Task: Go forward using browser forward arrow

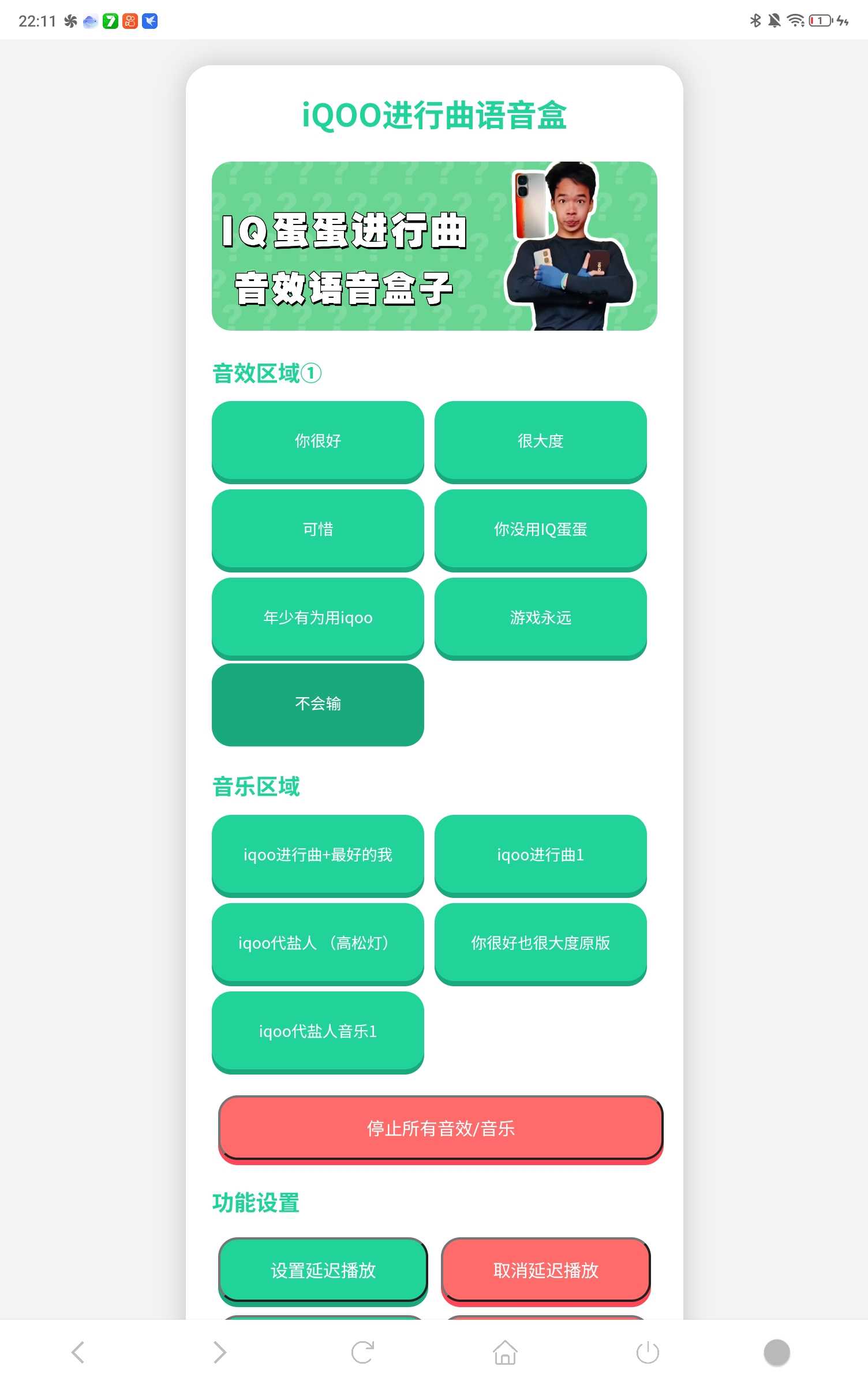Action: coord(220,1352)
